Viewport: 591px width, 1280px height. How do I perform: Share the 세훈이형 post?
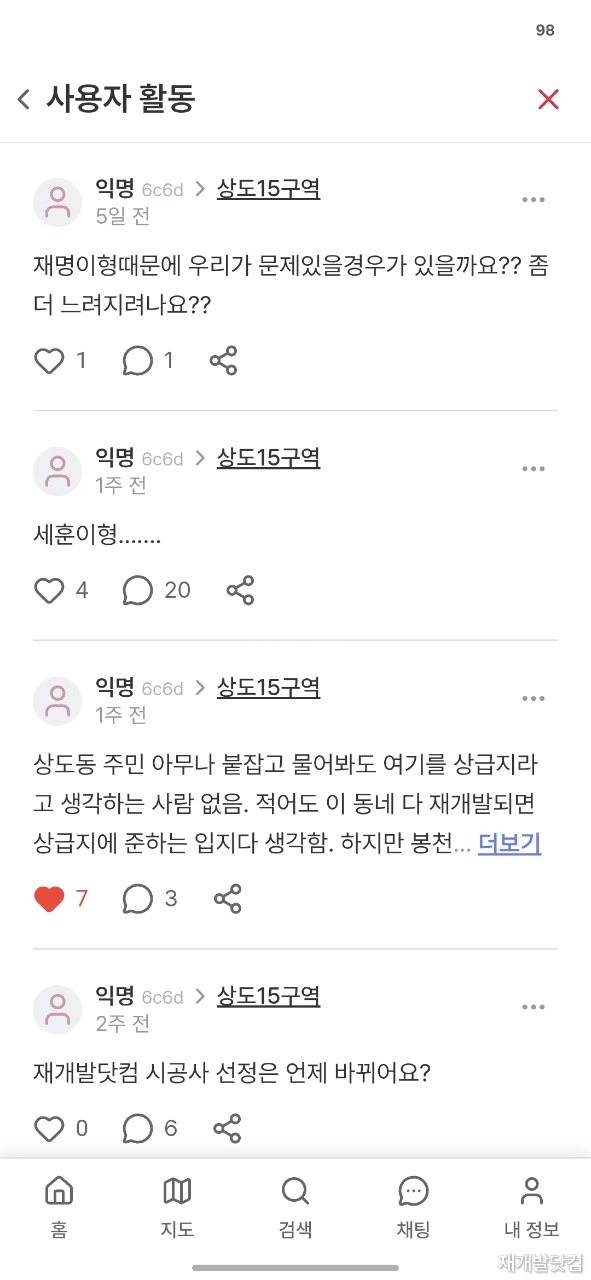tap(240, 591)
